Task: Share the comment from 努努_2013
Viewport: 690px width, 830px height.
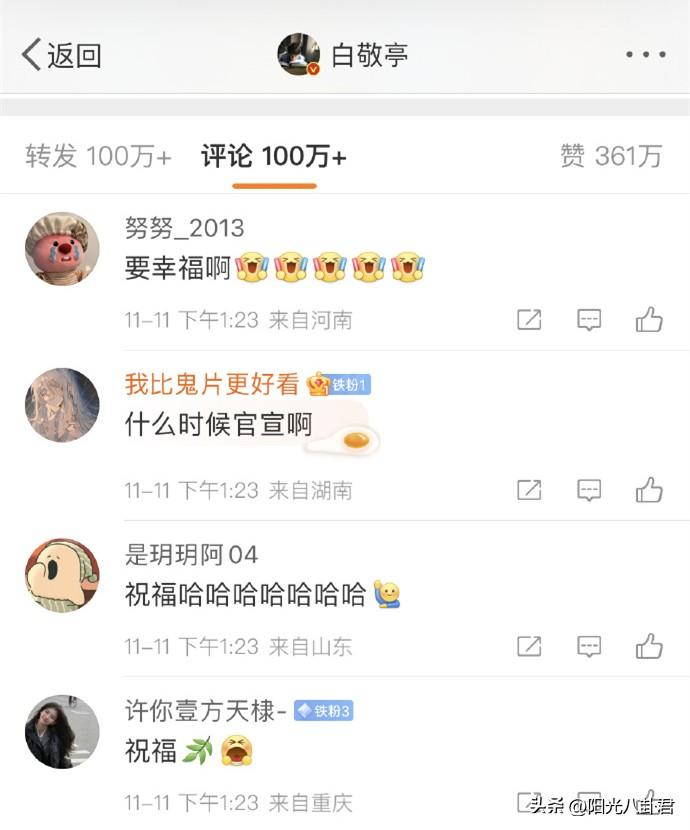Action: 529,320
